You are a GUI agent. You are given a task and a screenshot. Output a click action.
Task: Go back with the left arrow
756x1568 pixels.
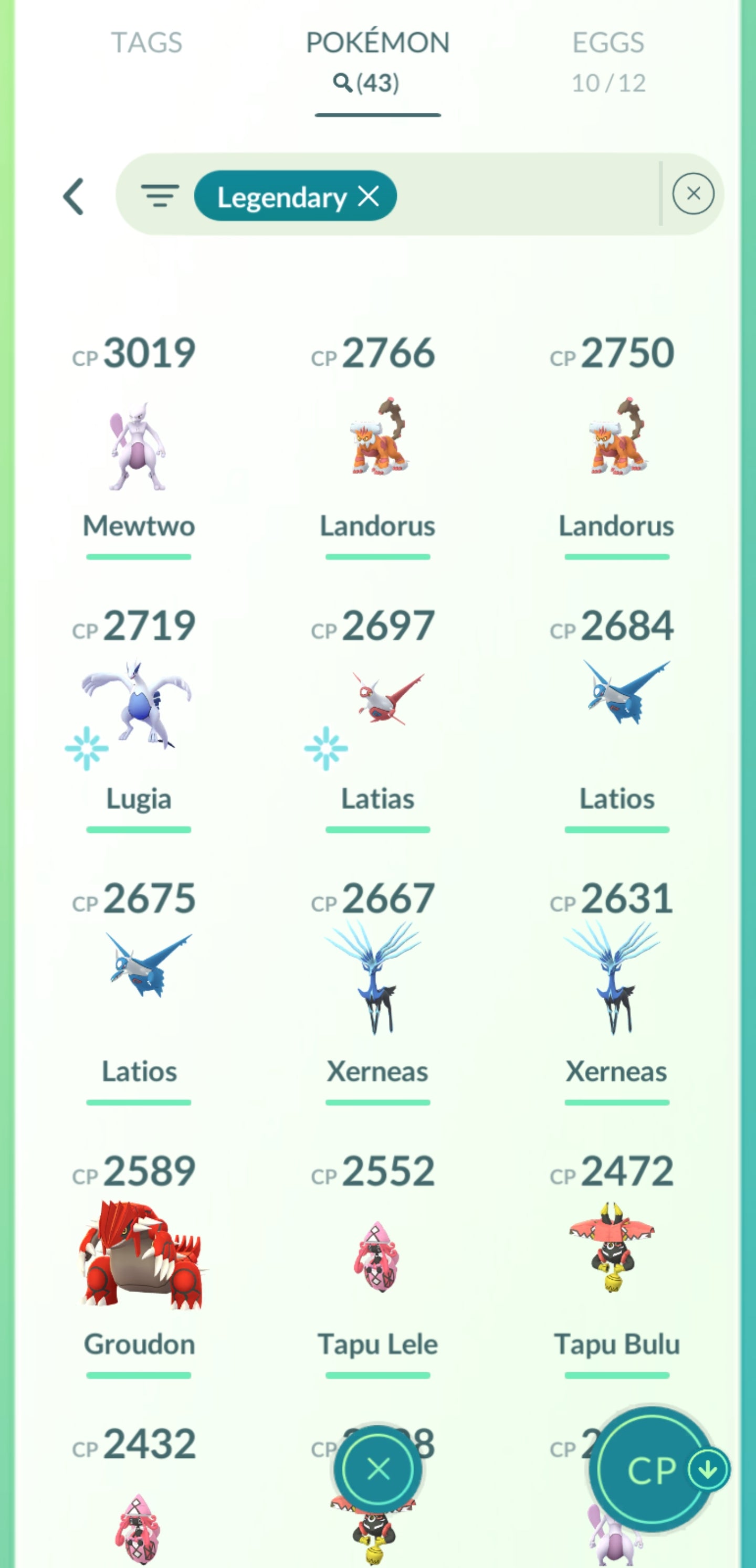tap(73, 197)
